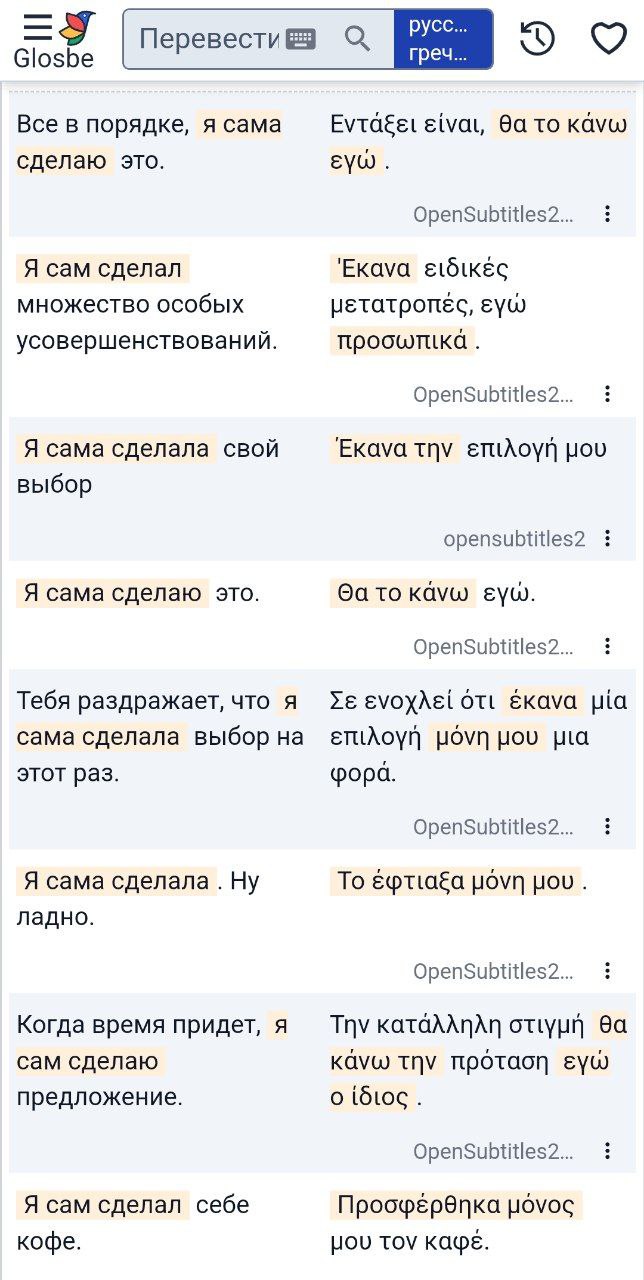
Task: Open options for 'Θα το κάνω εγώ' example
Action: click(x=607, y=646)
